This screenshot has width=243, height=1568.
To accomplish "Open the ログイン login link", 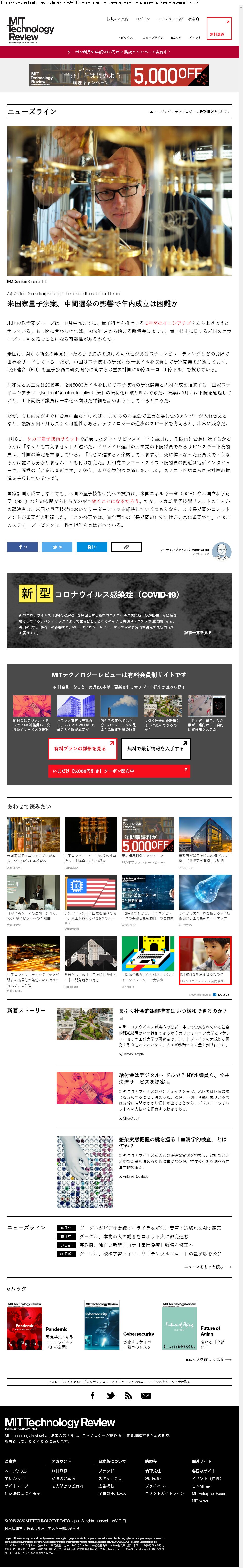I will 143,19.
